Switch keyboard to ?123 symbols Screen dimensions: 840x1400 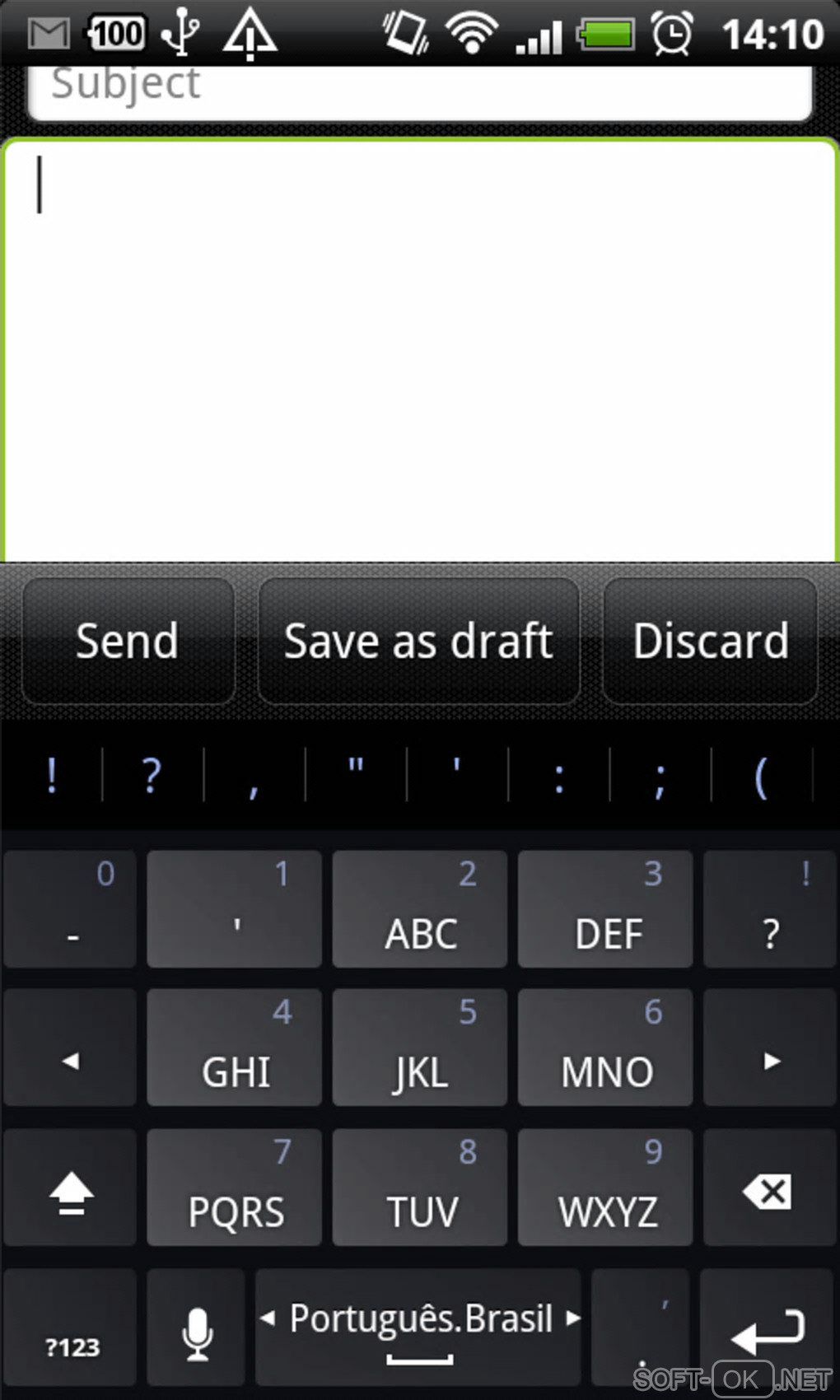tap(71, 1328)
